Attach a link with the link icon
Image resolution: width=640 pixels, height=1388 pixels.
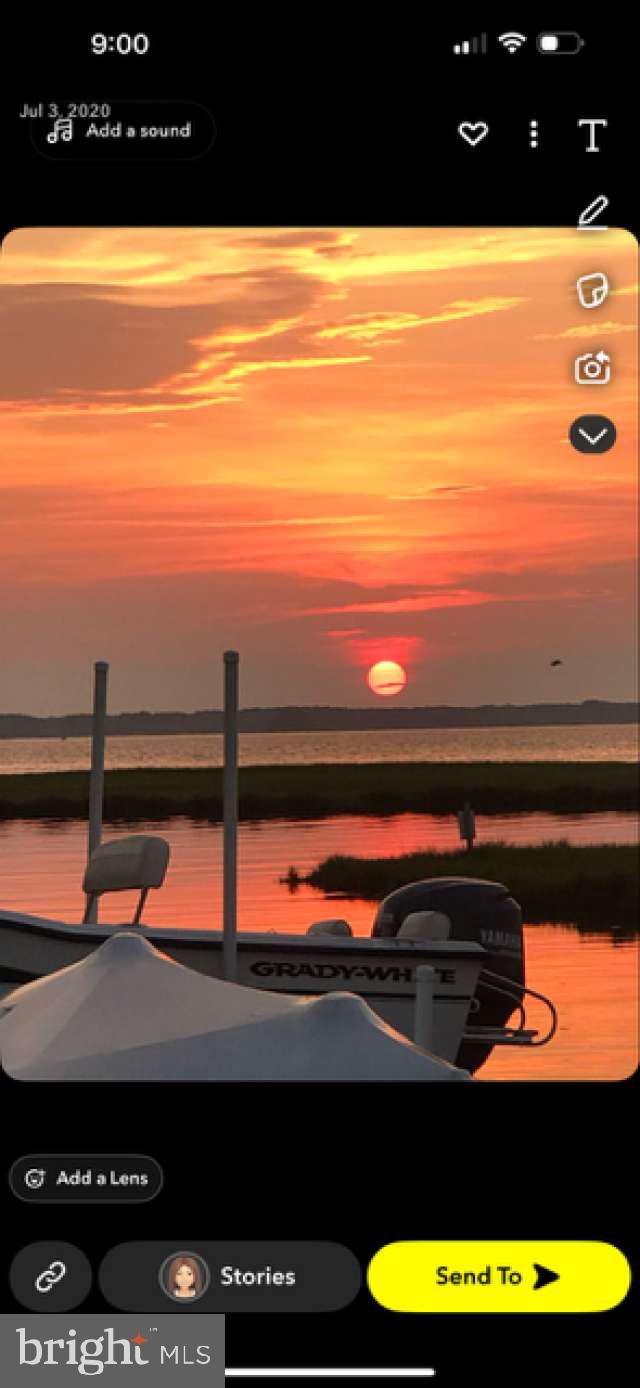(50, 1277)
